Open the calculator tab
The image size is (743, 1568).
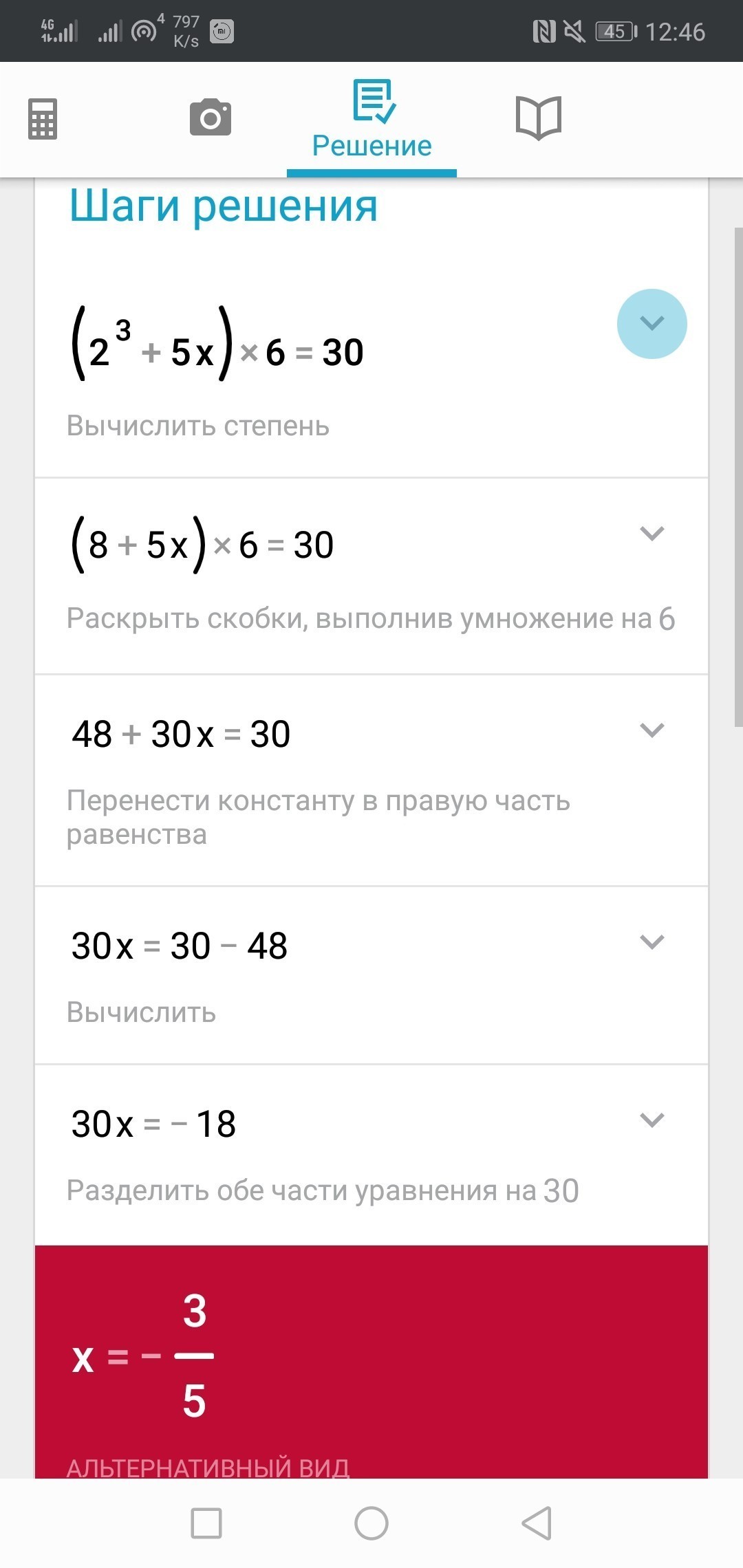pos(43,119)
